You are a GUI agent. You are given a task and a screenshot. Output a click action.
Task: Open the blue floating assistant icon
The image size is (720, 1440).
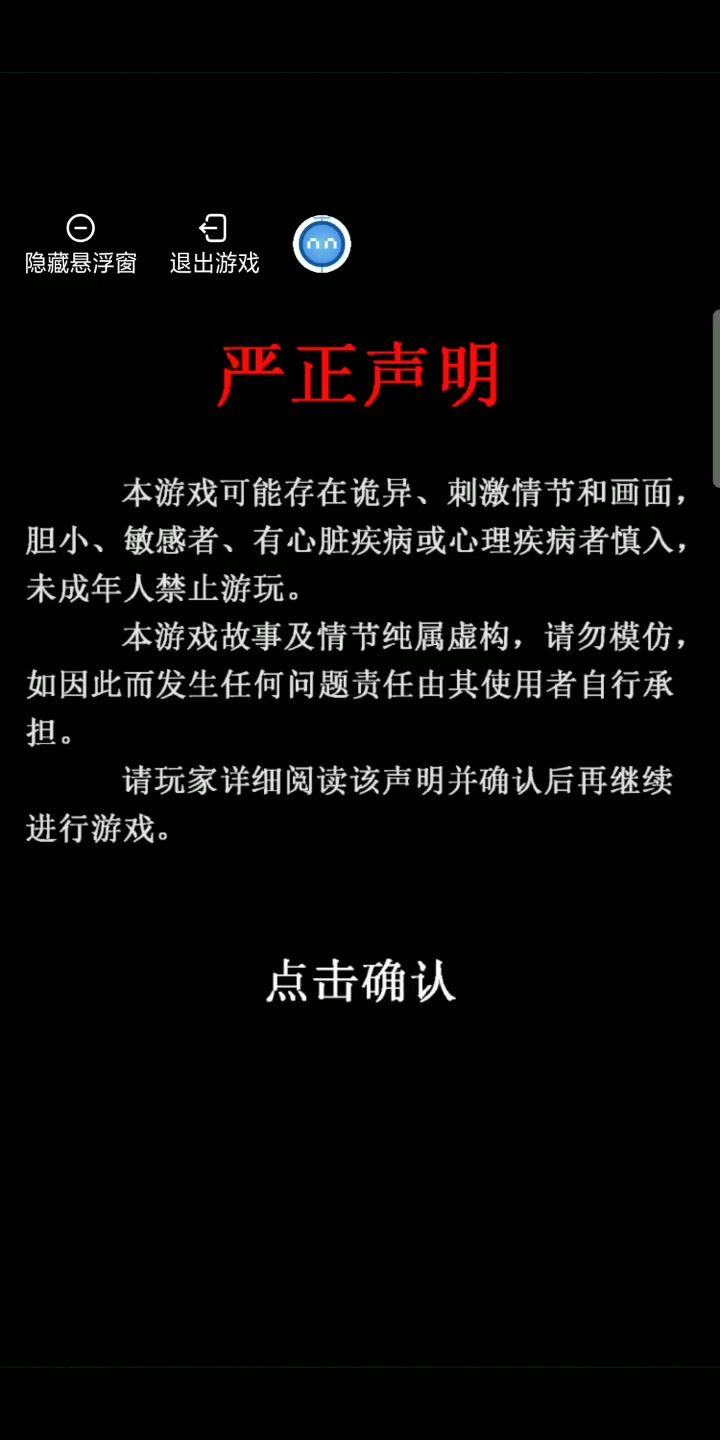(322, 244)
